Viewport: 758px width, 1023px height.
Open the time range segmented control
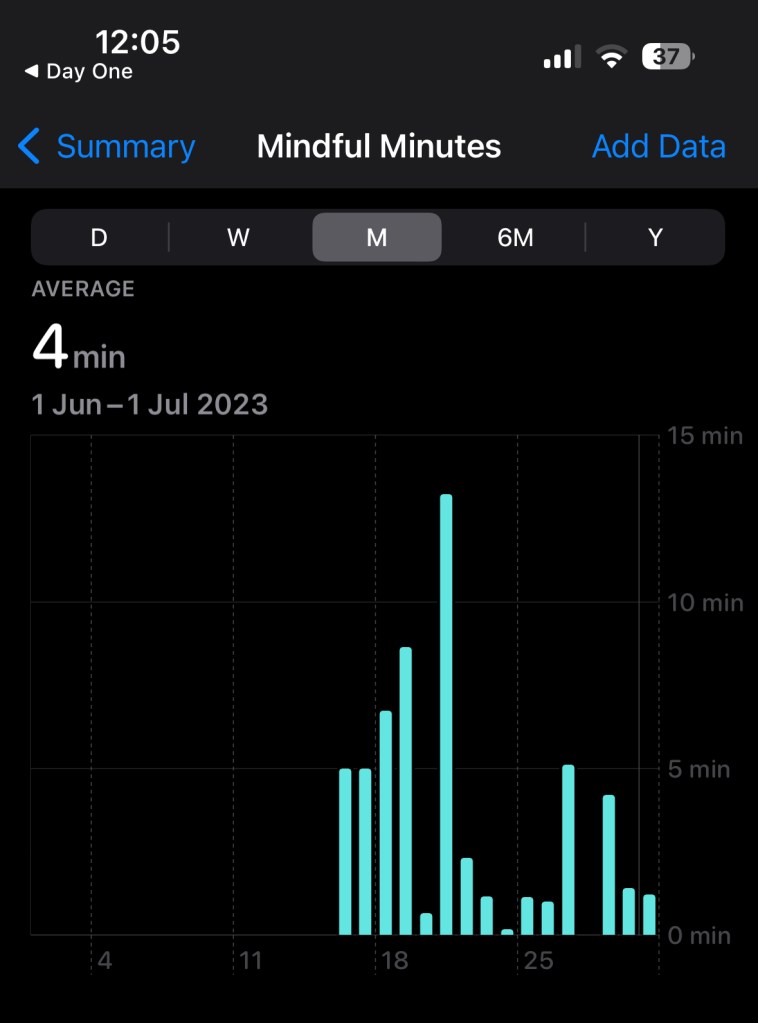click(377, 237)
